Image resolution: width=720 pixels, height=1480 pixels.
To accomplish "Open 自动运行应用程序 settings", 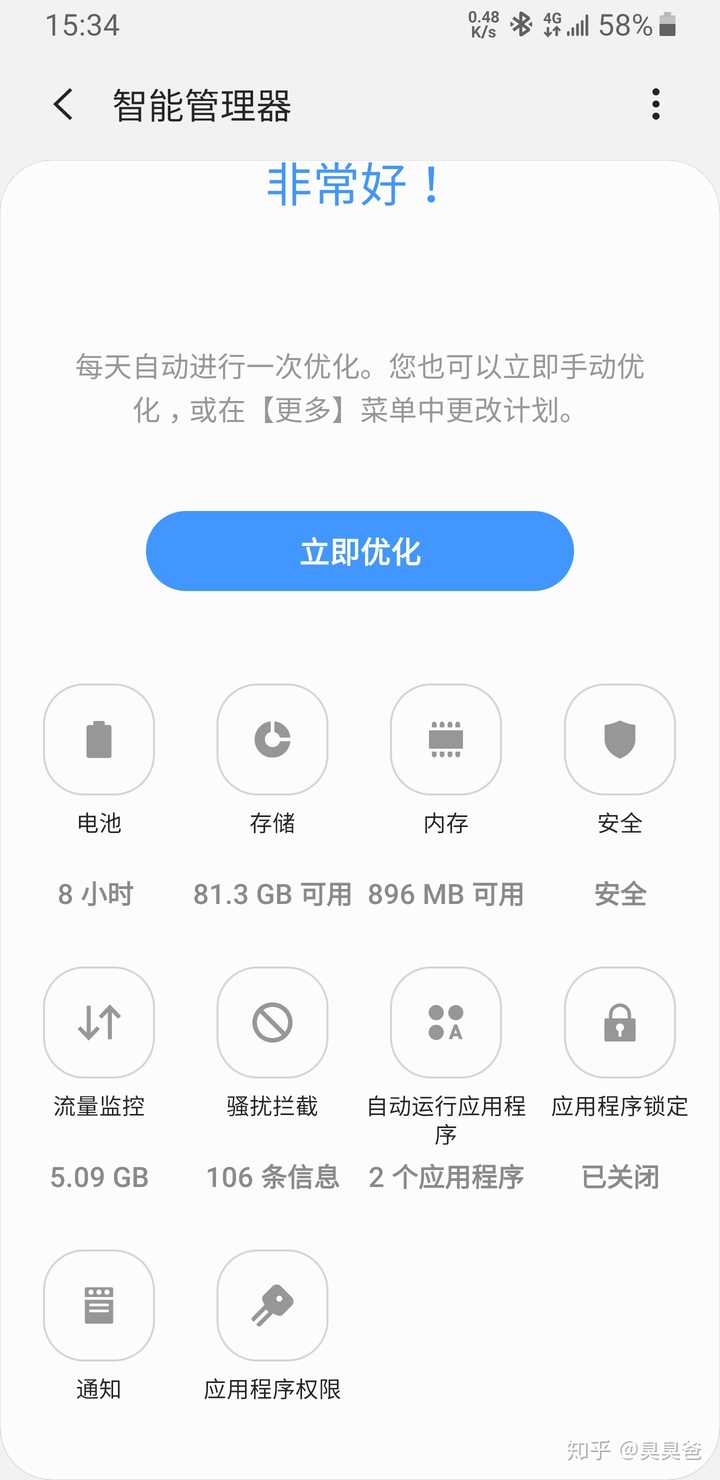I will click(x=446, y=1022).
